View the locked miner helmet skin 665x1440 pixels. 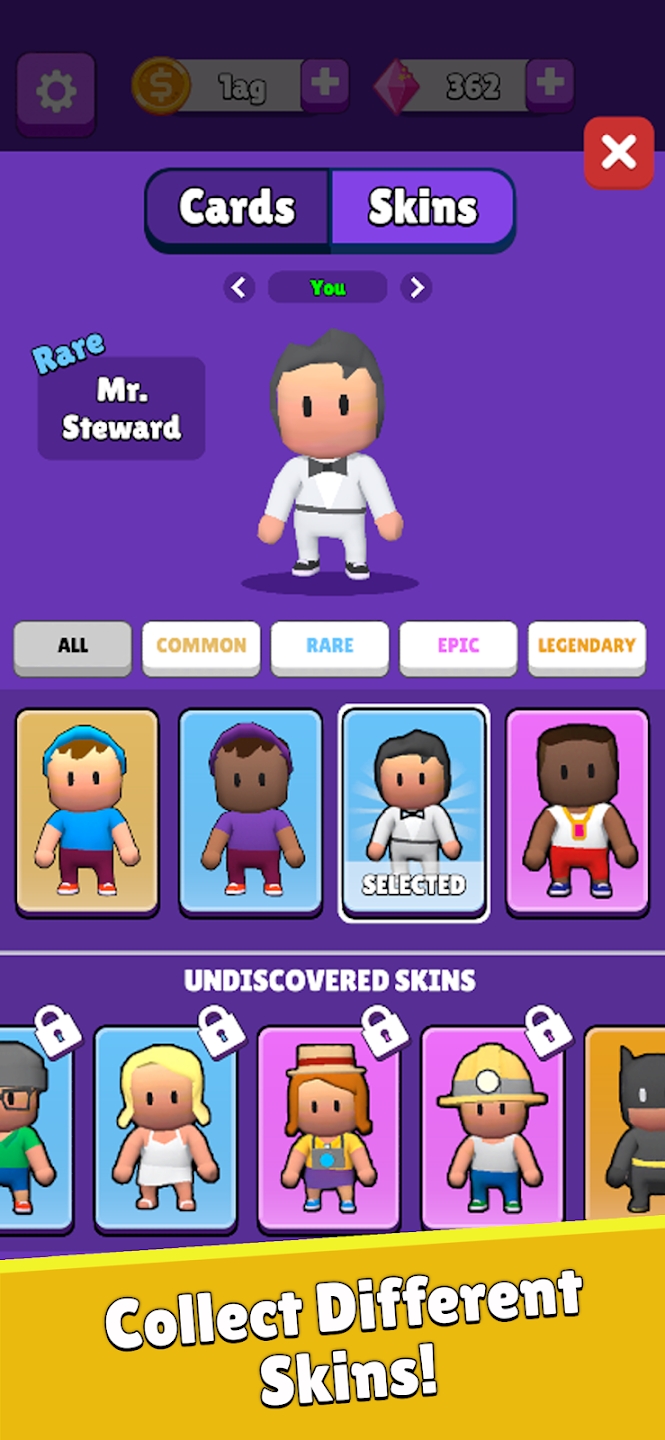(x=492, y=1129)
